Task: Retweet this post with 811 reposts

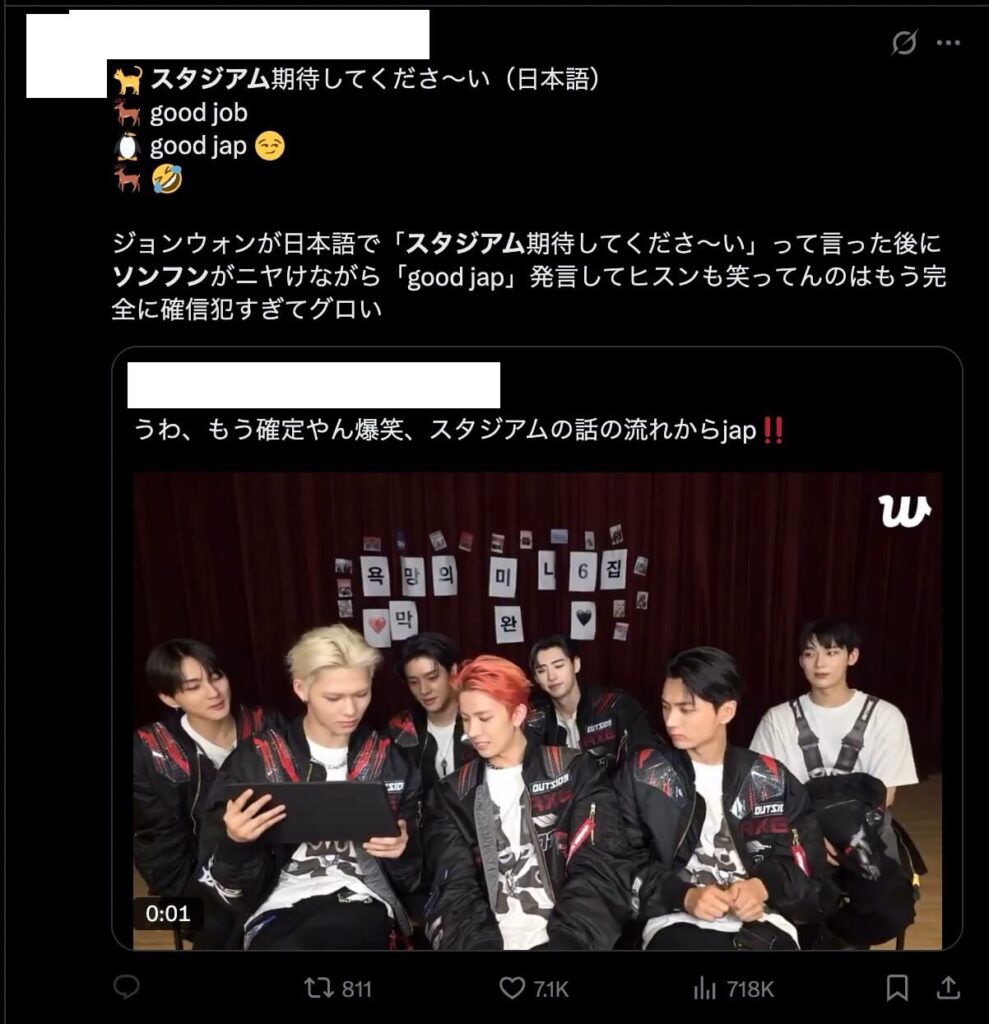Action: click(318, 988)
